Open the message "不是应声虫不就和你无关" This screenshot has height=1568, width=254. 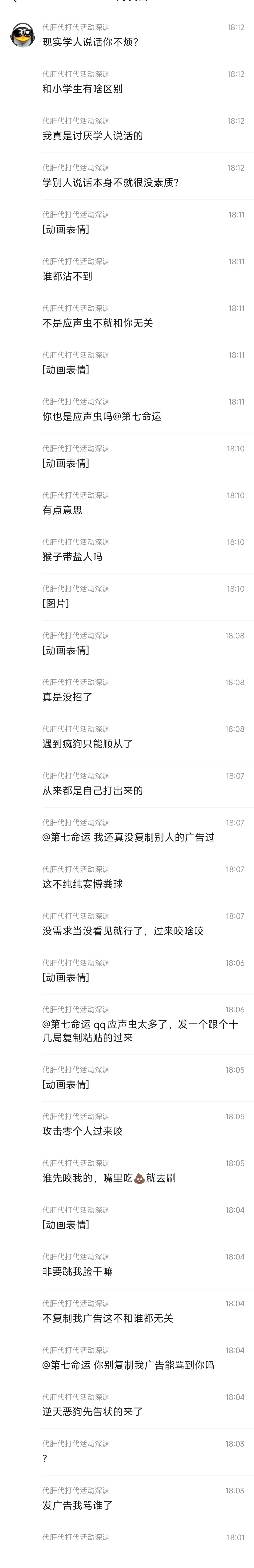(97, 323)
